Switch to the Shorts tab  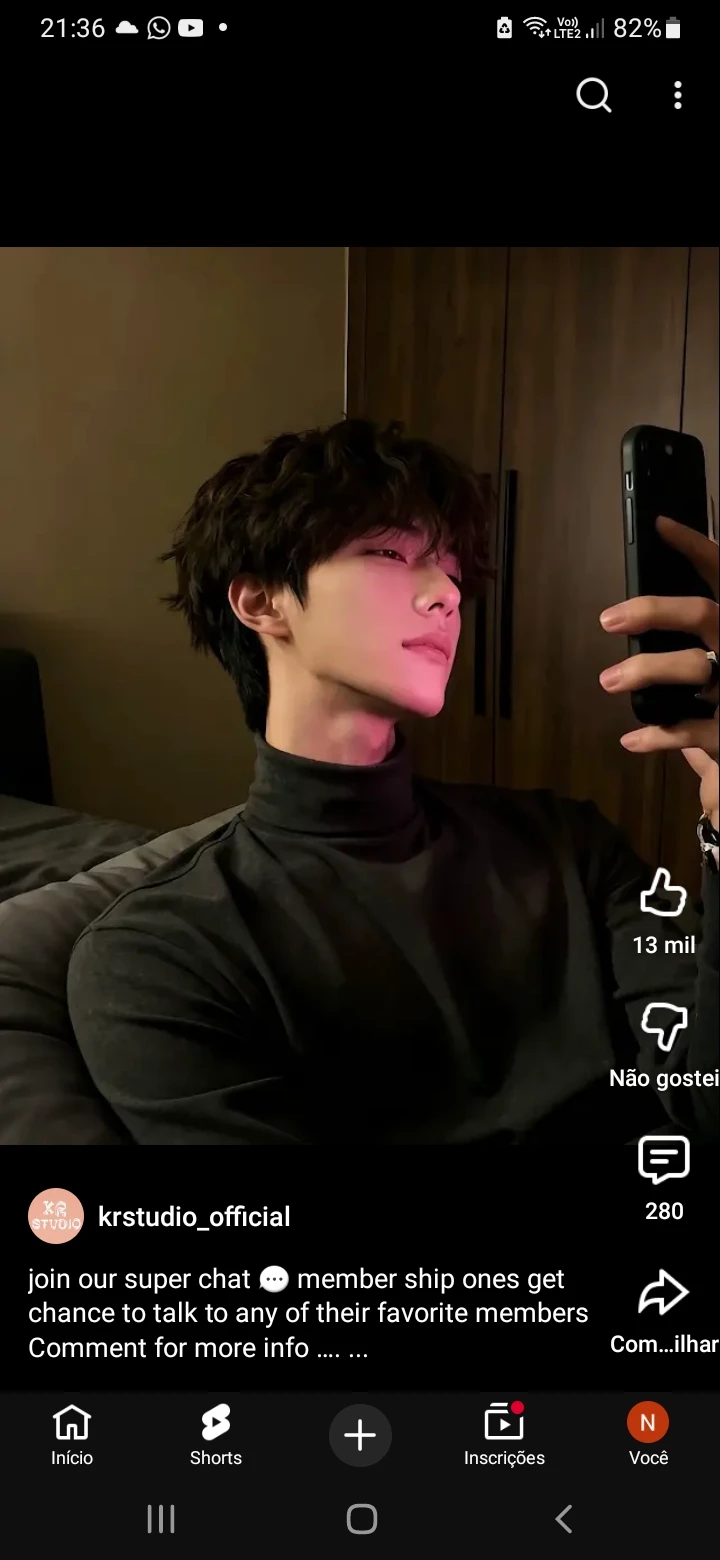click(216, 1434)
